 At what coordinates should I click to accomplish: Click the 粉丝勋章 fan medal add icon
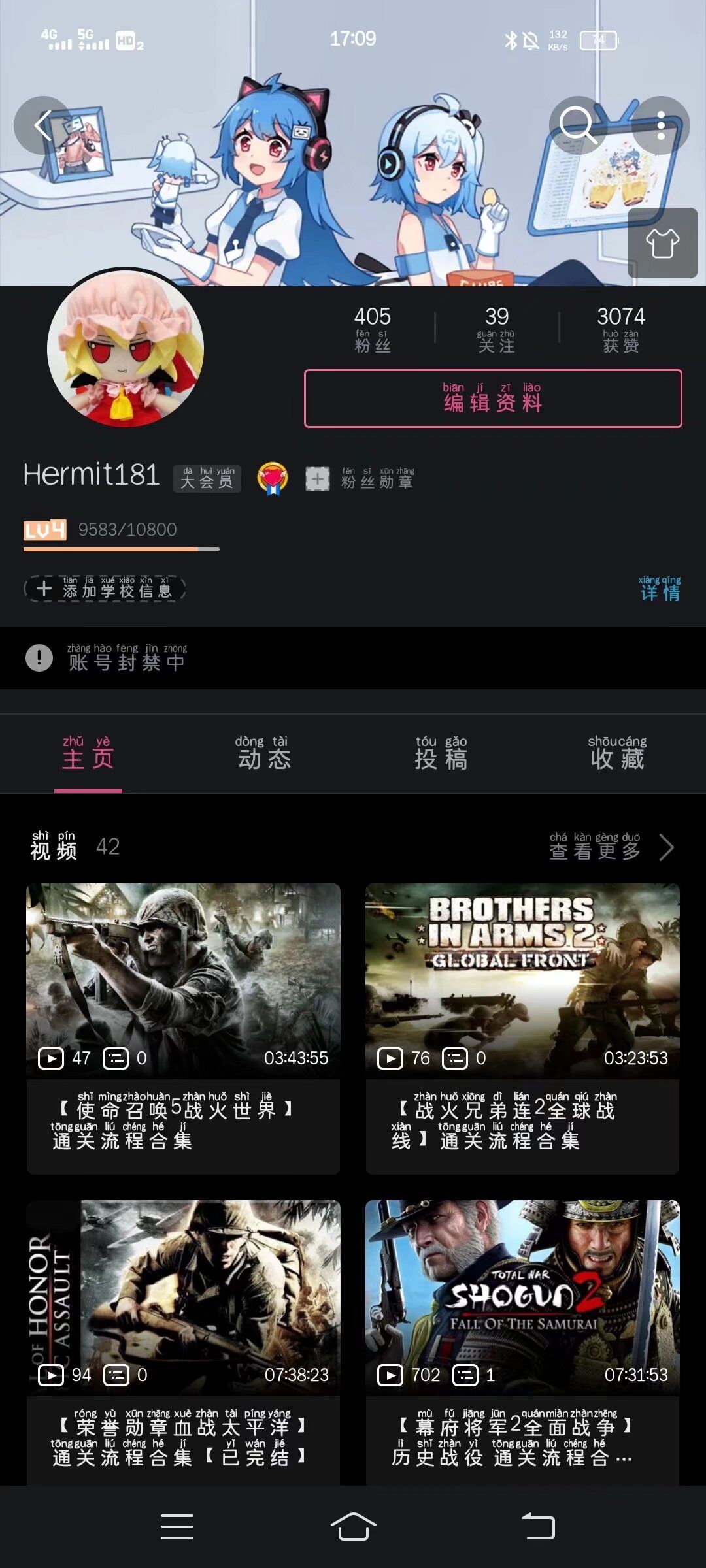click(x=316, y=478)
